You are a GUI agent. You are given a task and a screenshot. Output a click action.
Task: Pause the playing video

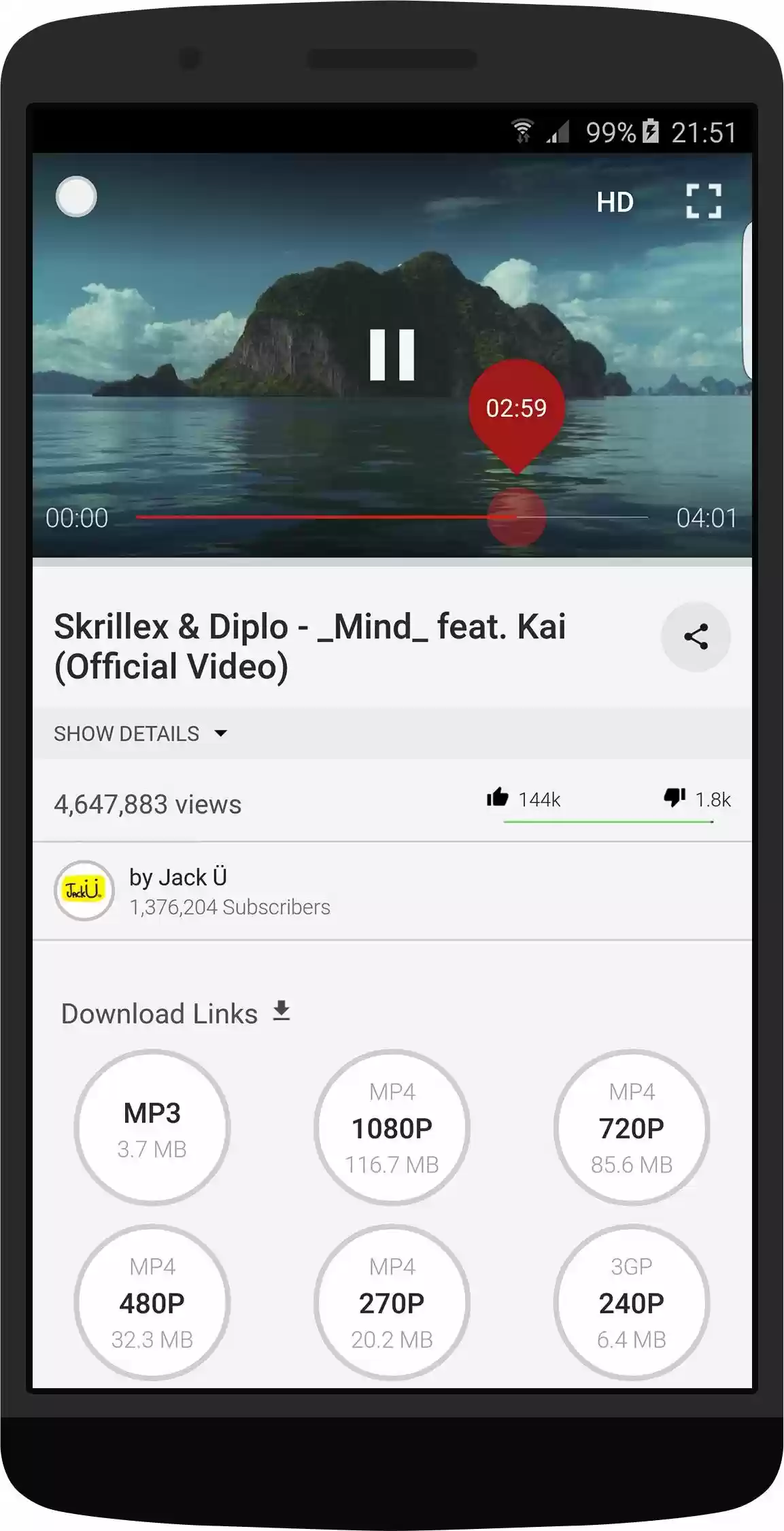393,354
